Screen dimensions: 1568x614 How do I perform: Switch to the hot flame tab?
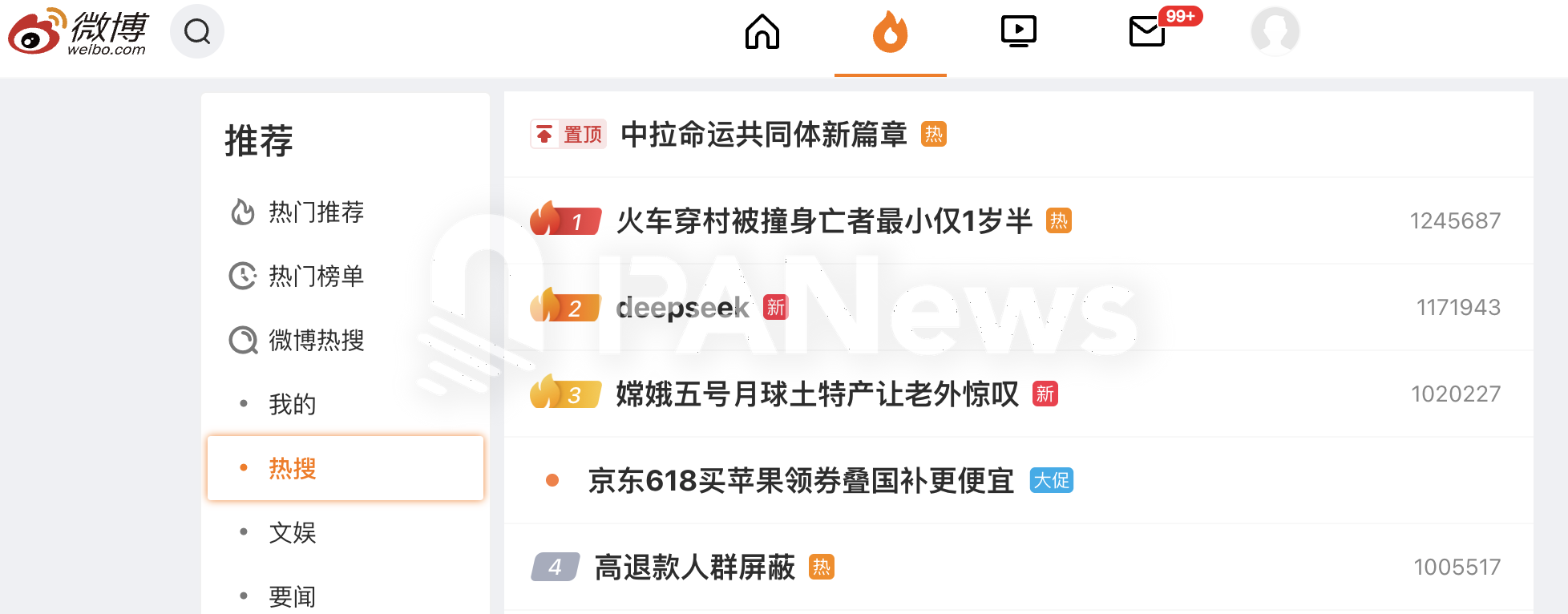(890, 33)
